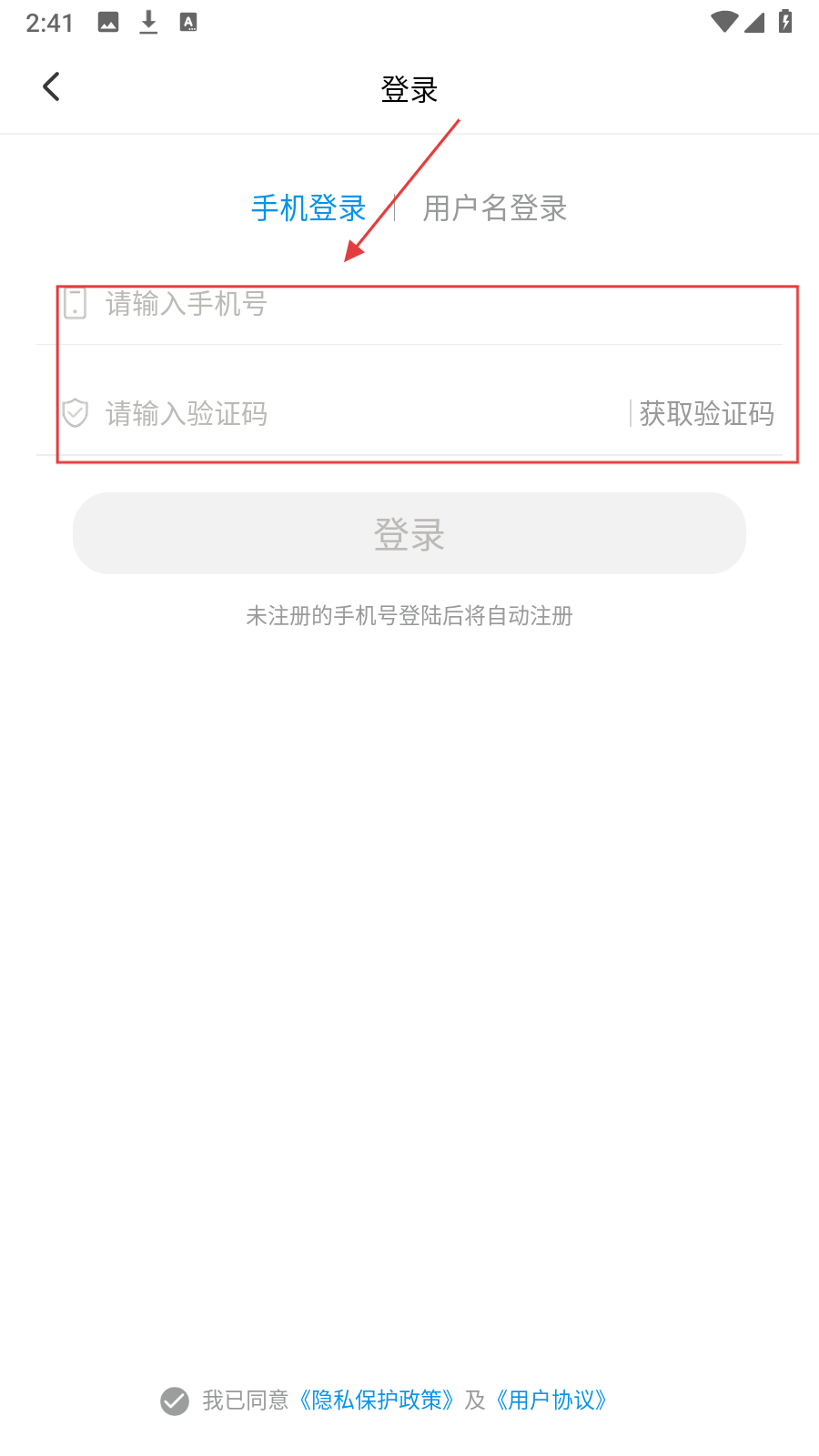This screenshot has height=1456, width=819.
Task: Open the 《隐私保护政策》 link
Action: tap(377, 1400)
